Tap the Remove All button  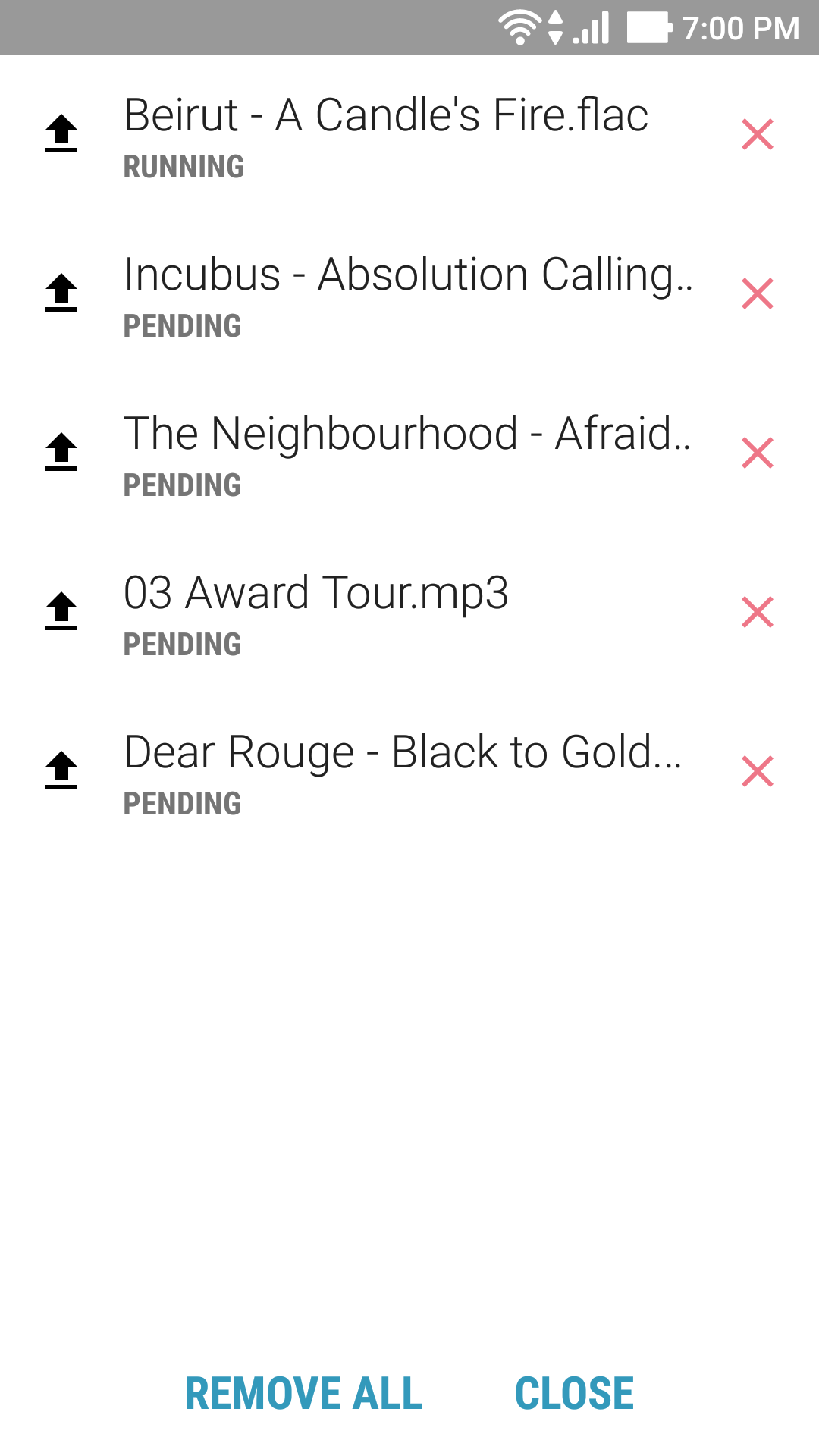[303, 1394]
